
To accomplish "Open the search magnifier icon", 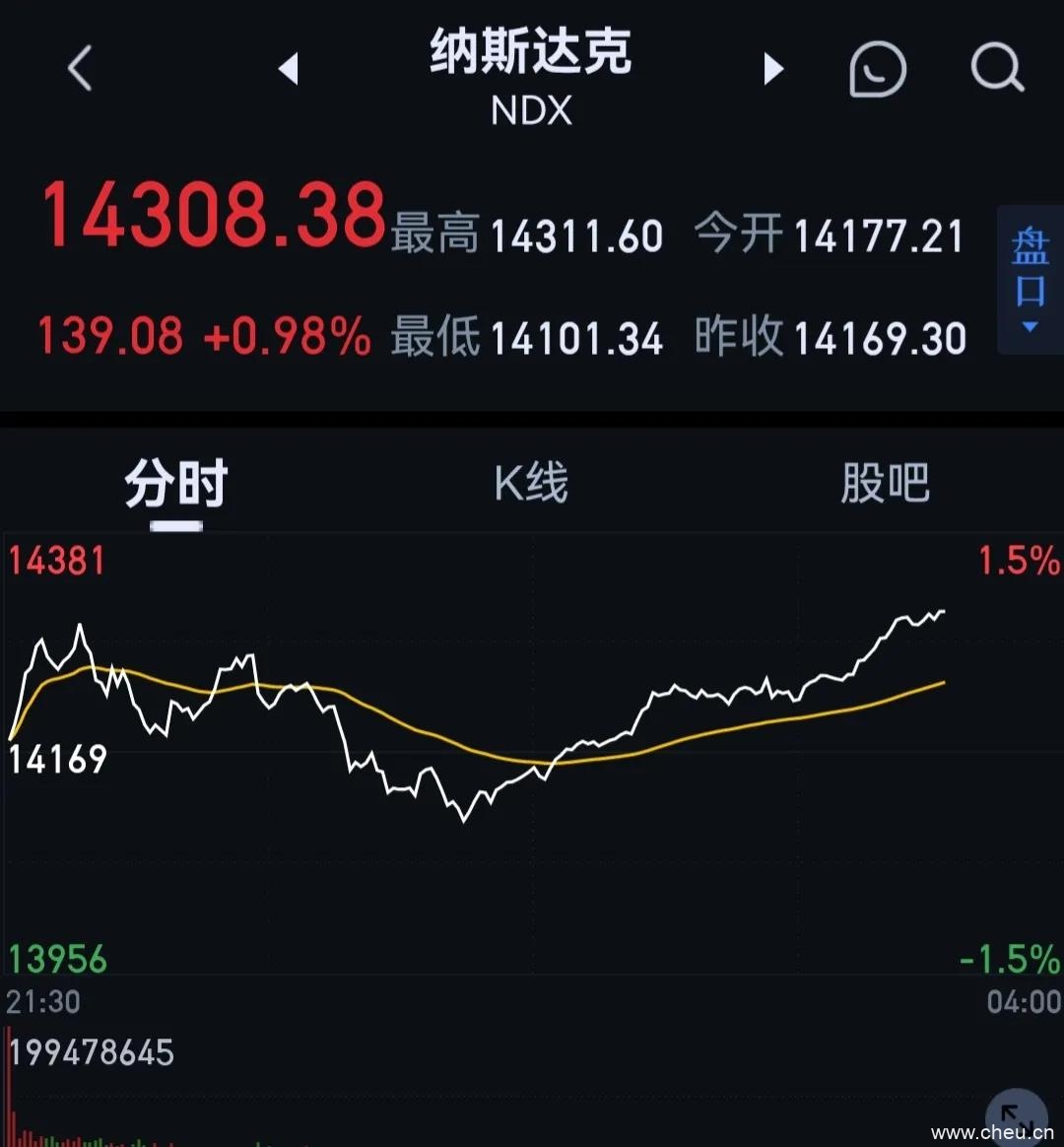I will click(x=998, y=68).
